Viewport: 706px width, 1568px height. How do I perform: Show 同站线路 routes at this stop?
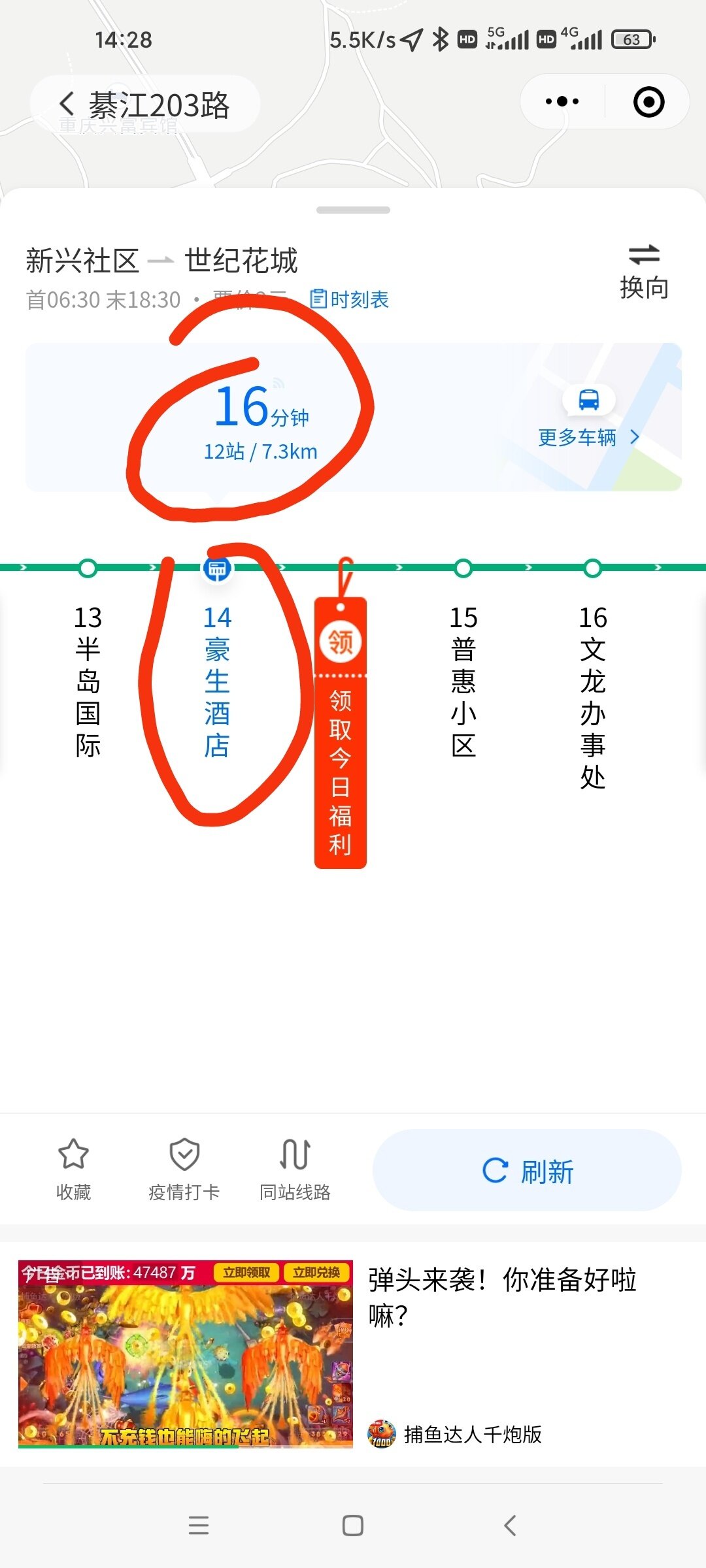(x=295, y=1169)
